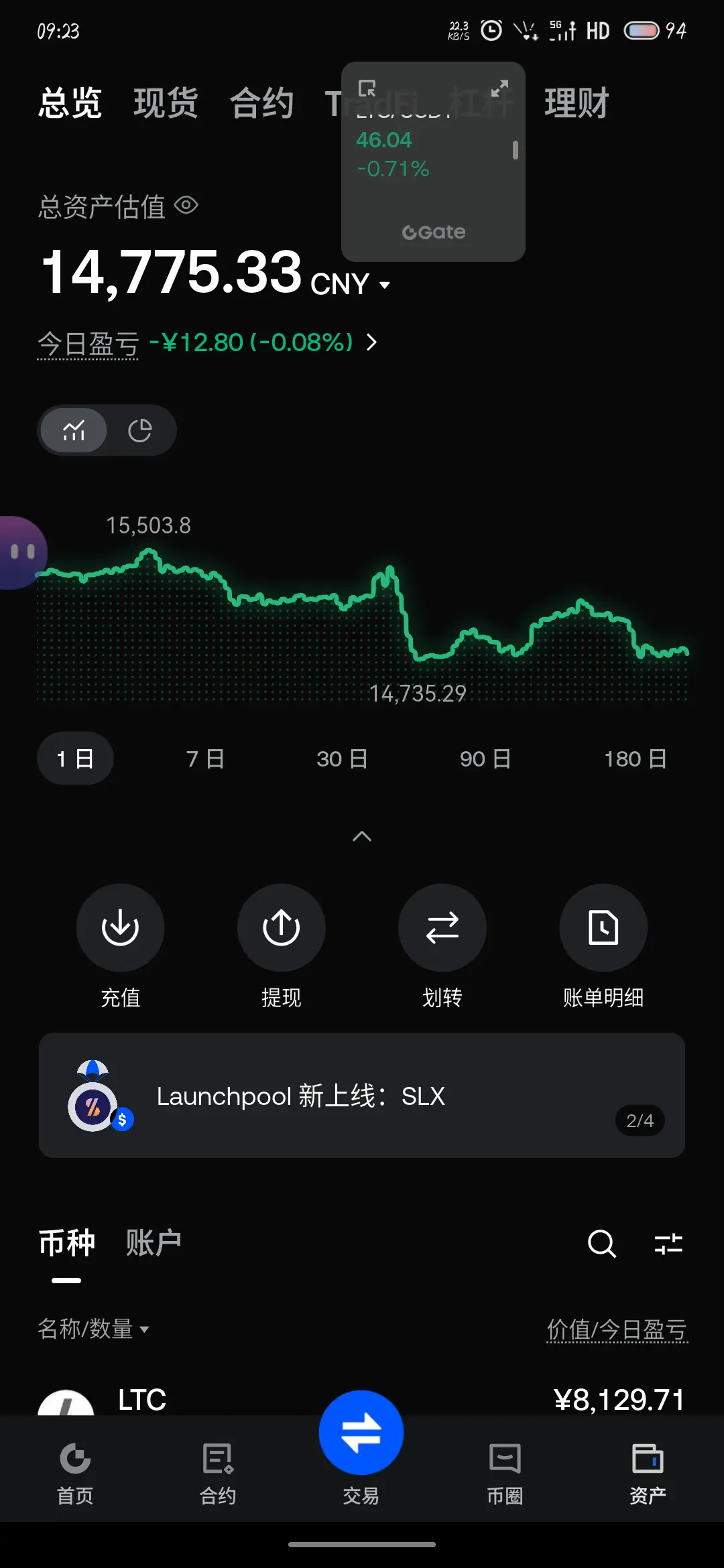Image resolution: width=724 pixels, height=1568 pixels.
Task: Select the 180 日 time range
Action: click(635, 759)
